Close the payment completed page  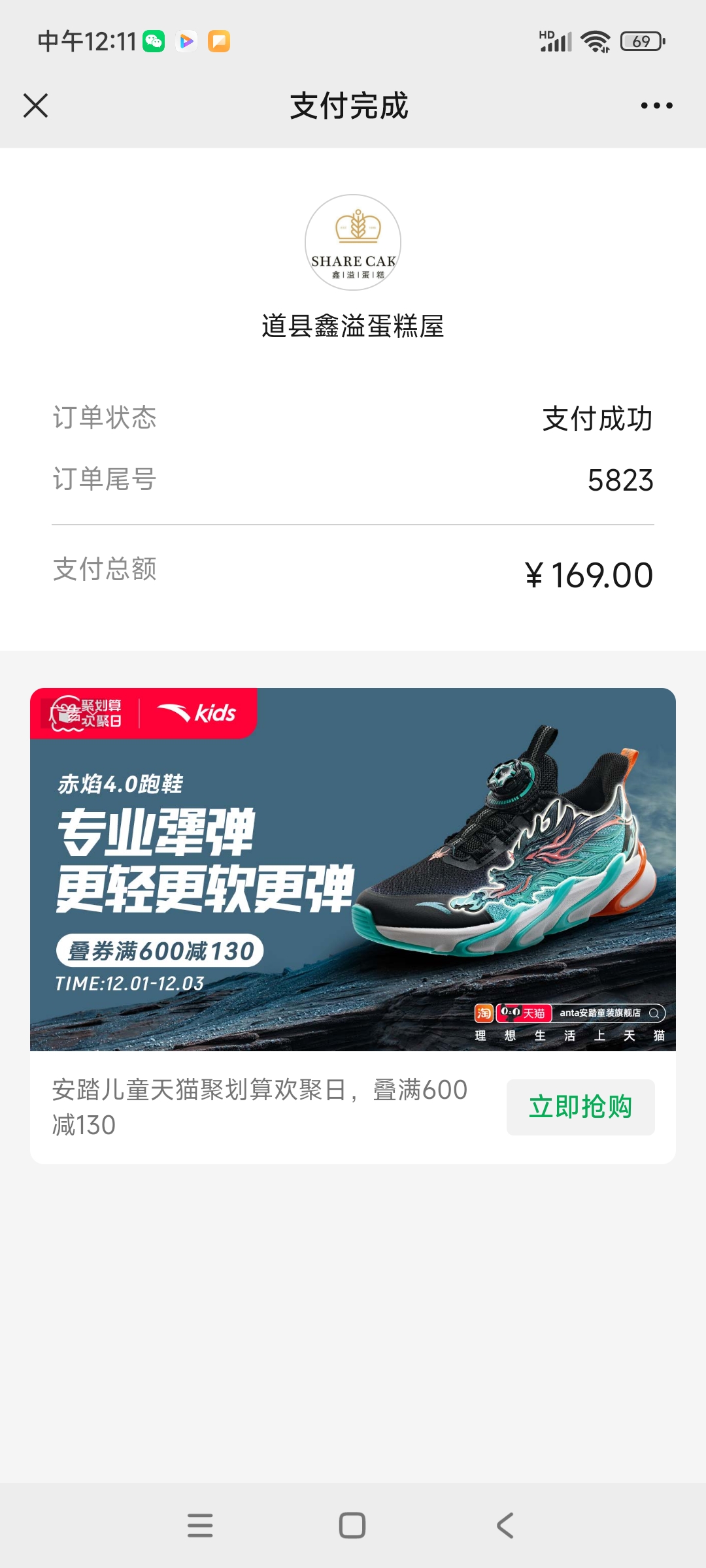pyautogui.click(x=35, y=105)
